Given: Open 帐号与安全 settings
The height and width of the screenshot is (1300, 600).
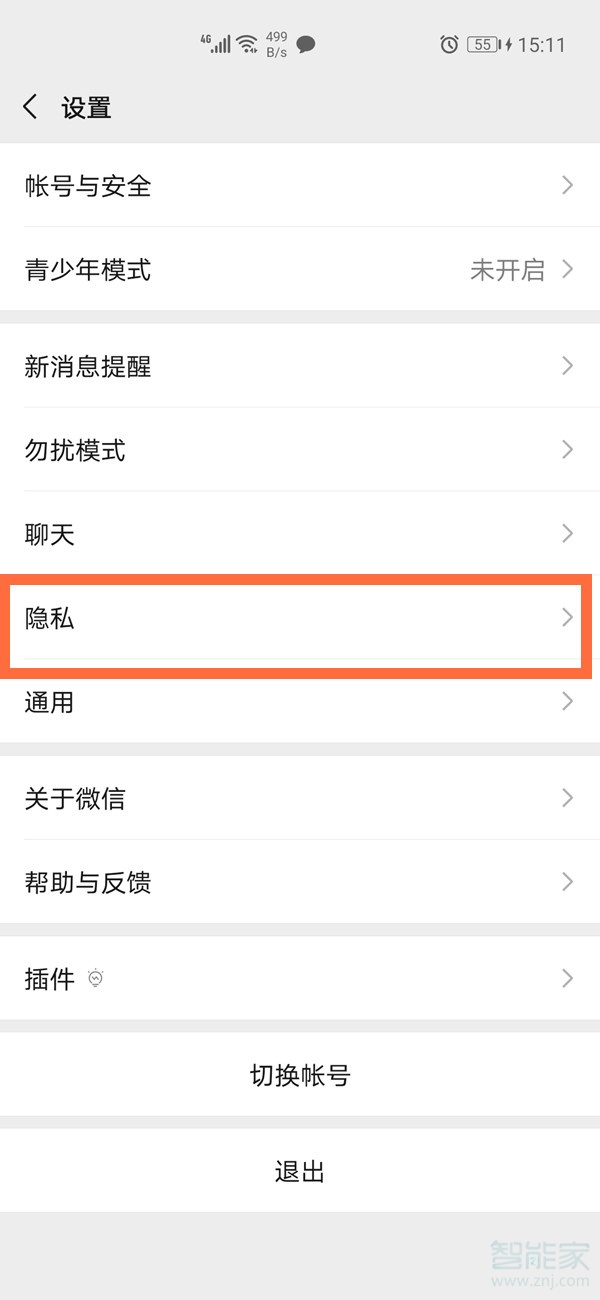Looking at the screenshot, I should (x=300, y=185).
